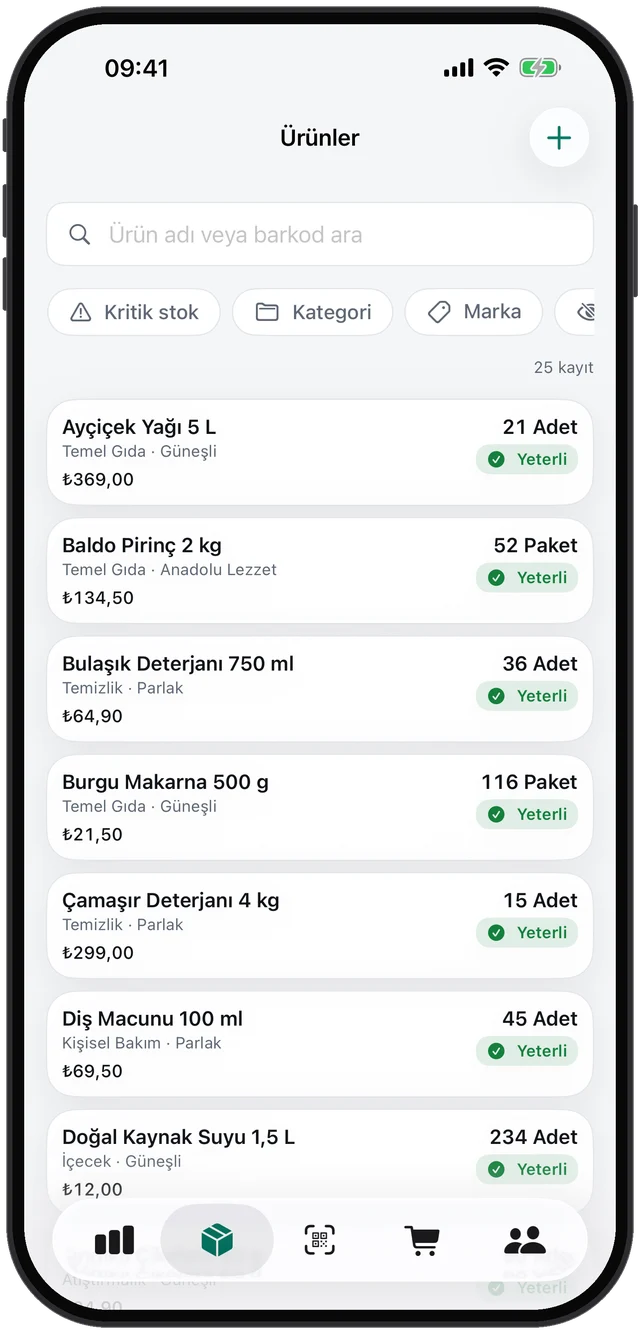Open Ayçiçek Yağı 5 L product card
Image resolution: width=640 pixels, height=1334 pixels.
pyautogui.click(x=320, y=453)
